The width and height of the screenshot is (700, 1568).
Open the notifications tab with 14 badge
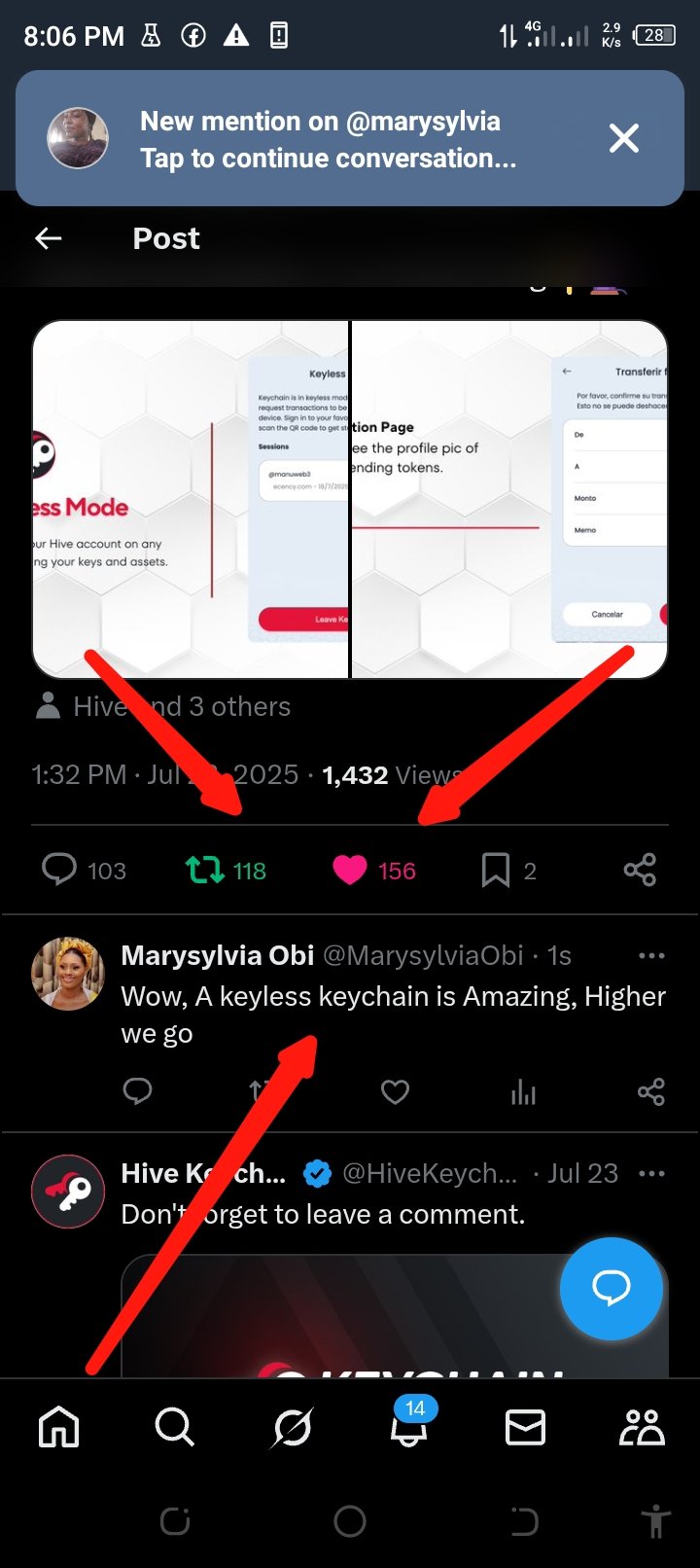tap(409, 1425)
